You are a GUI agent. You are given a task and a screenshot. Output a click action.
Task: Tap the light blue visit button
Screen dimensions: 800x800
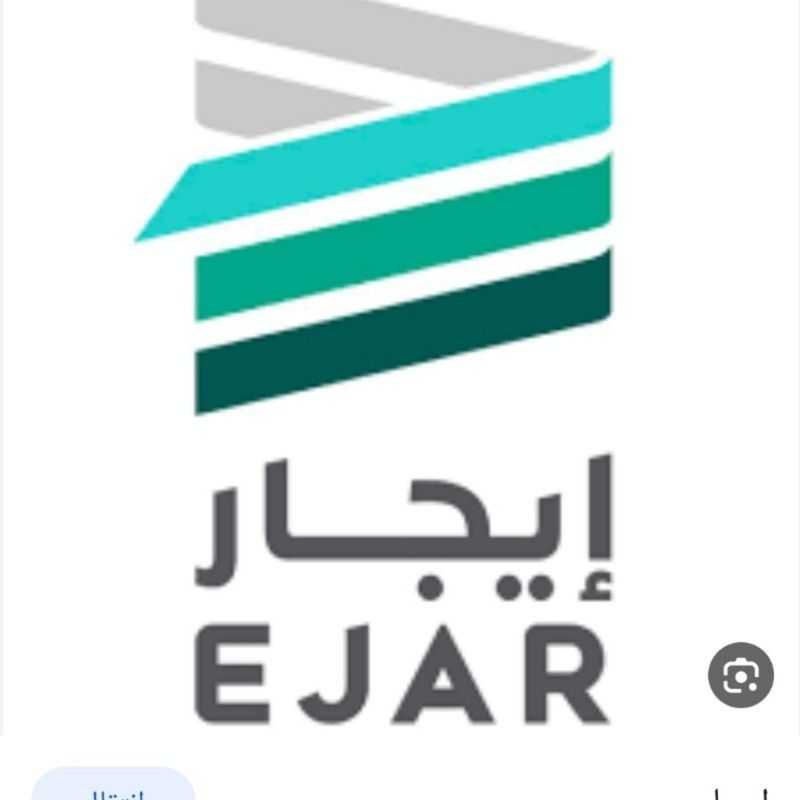(113, 786)
